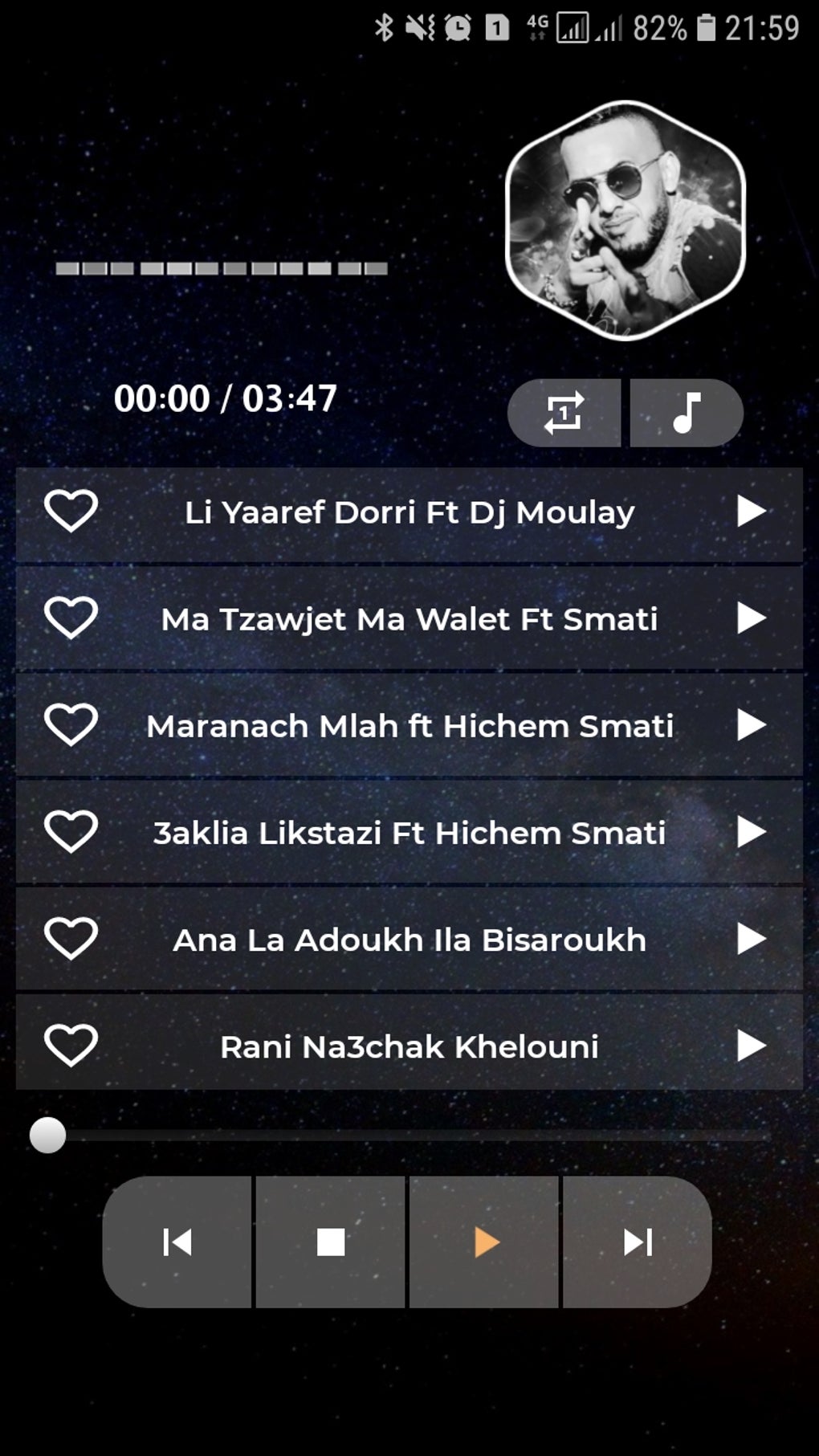The width and height of the screenshot is (819, 1456).
Task: Toggle the repeat-one button
Action: [x=564, y=413]
